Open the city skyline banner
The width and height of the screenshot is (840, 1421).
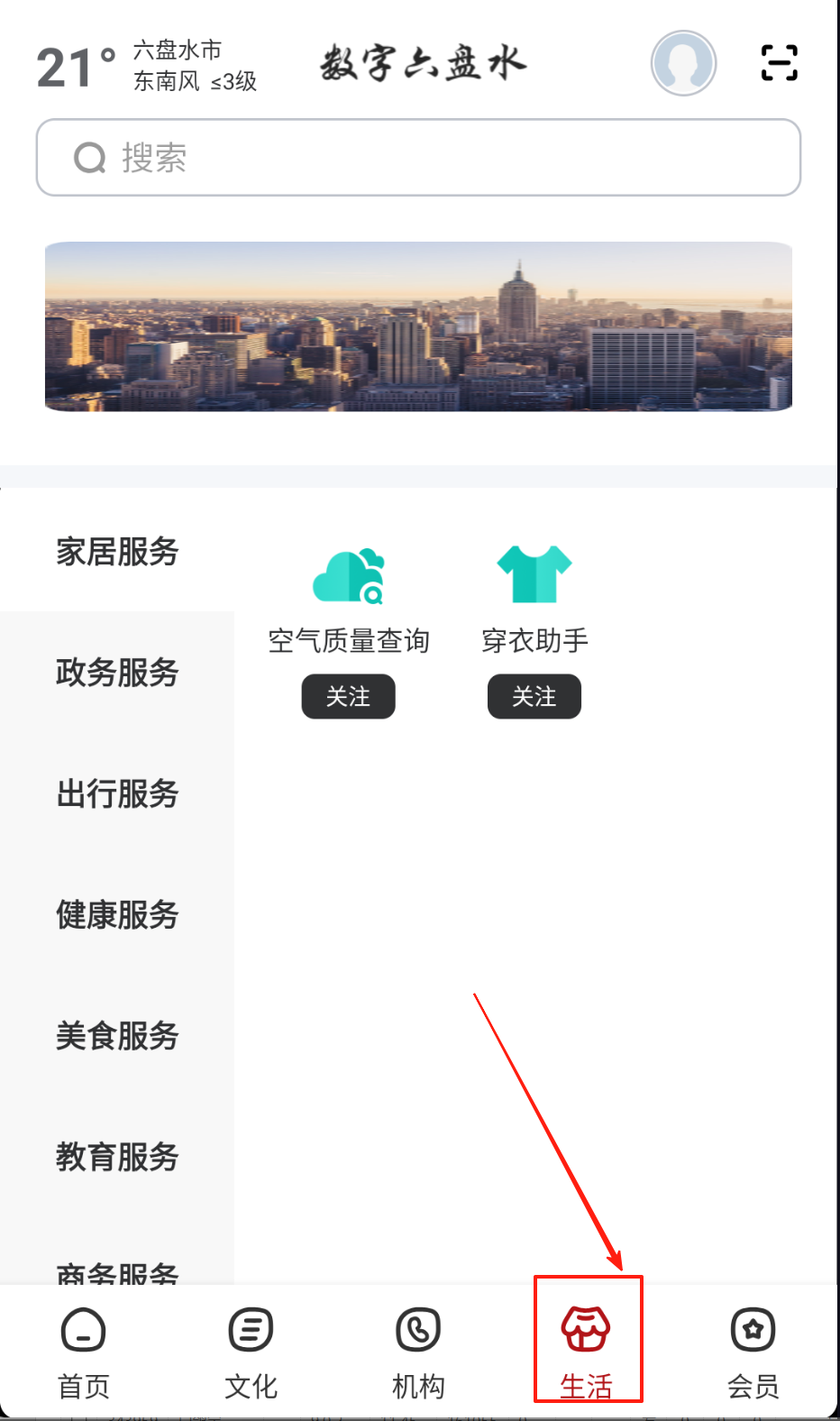[418, 326]
